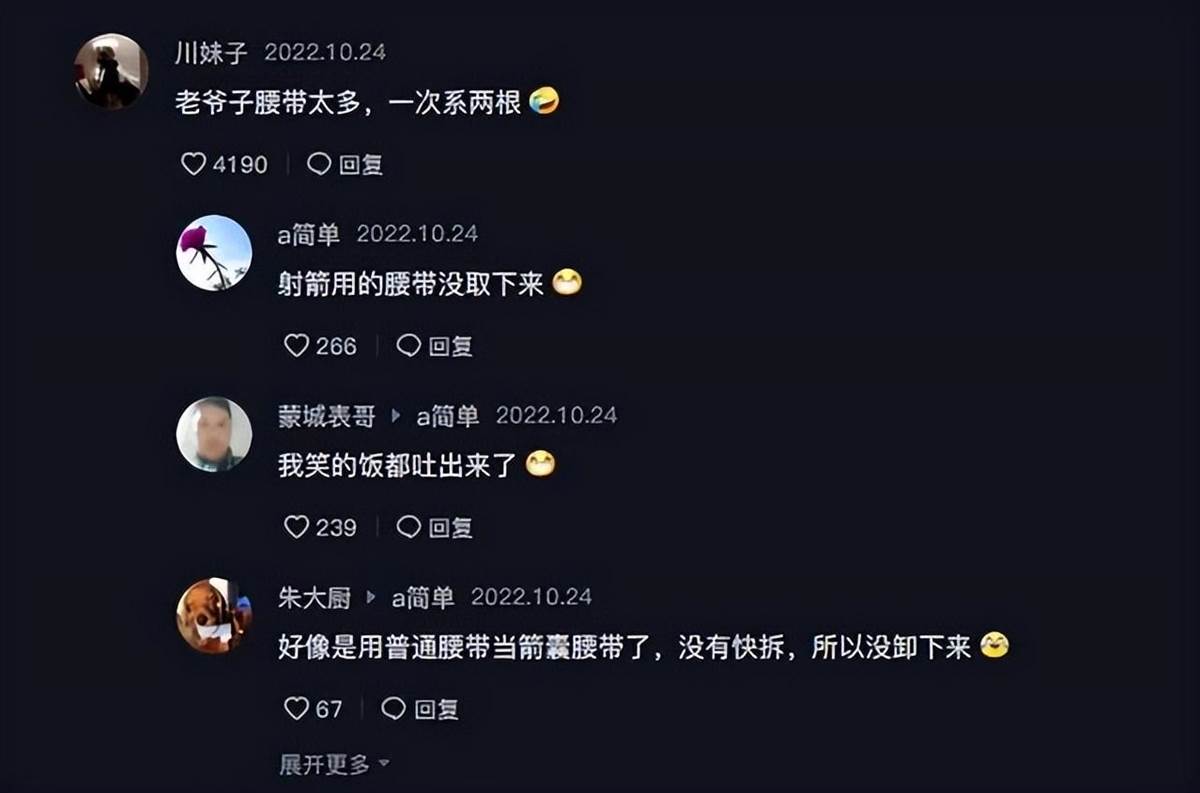Viewport: 1200px width, 793px height.
Task: Open 蒙城表哥's profile avatar
Action: click(x=214, y=434)
